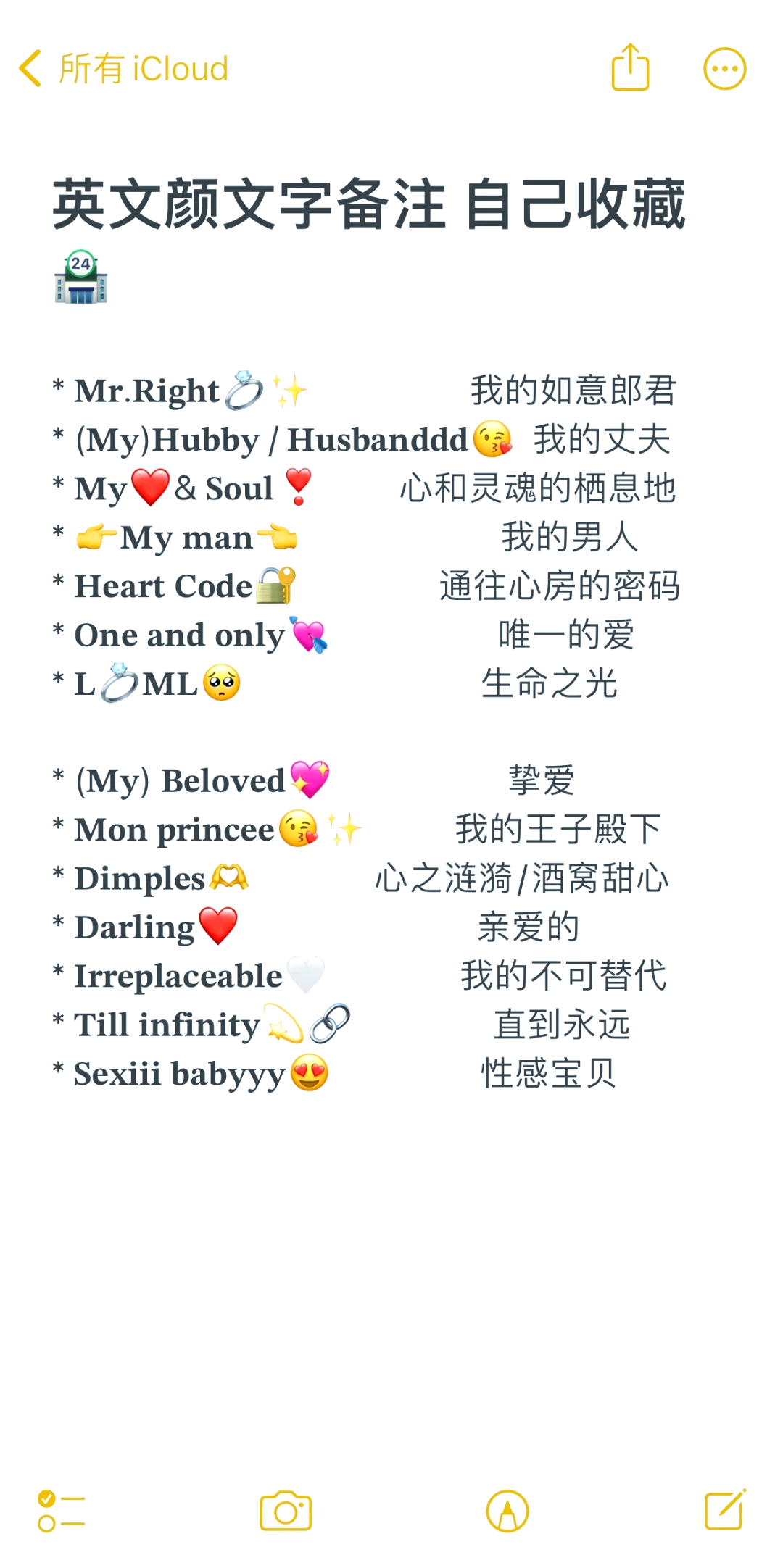Open the camera attachment option
This screenshot has height=1568, width=783.
pyautogui.click(x=286, y=1511)
